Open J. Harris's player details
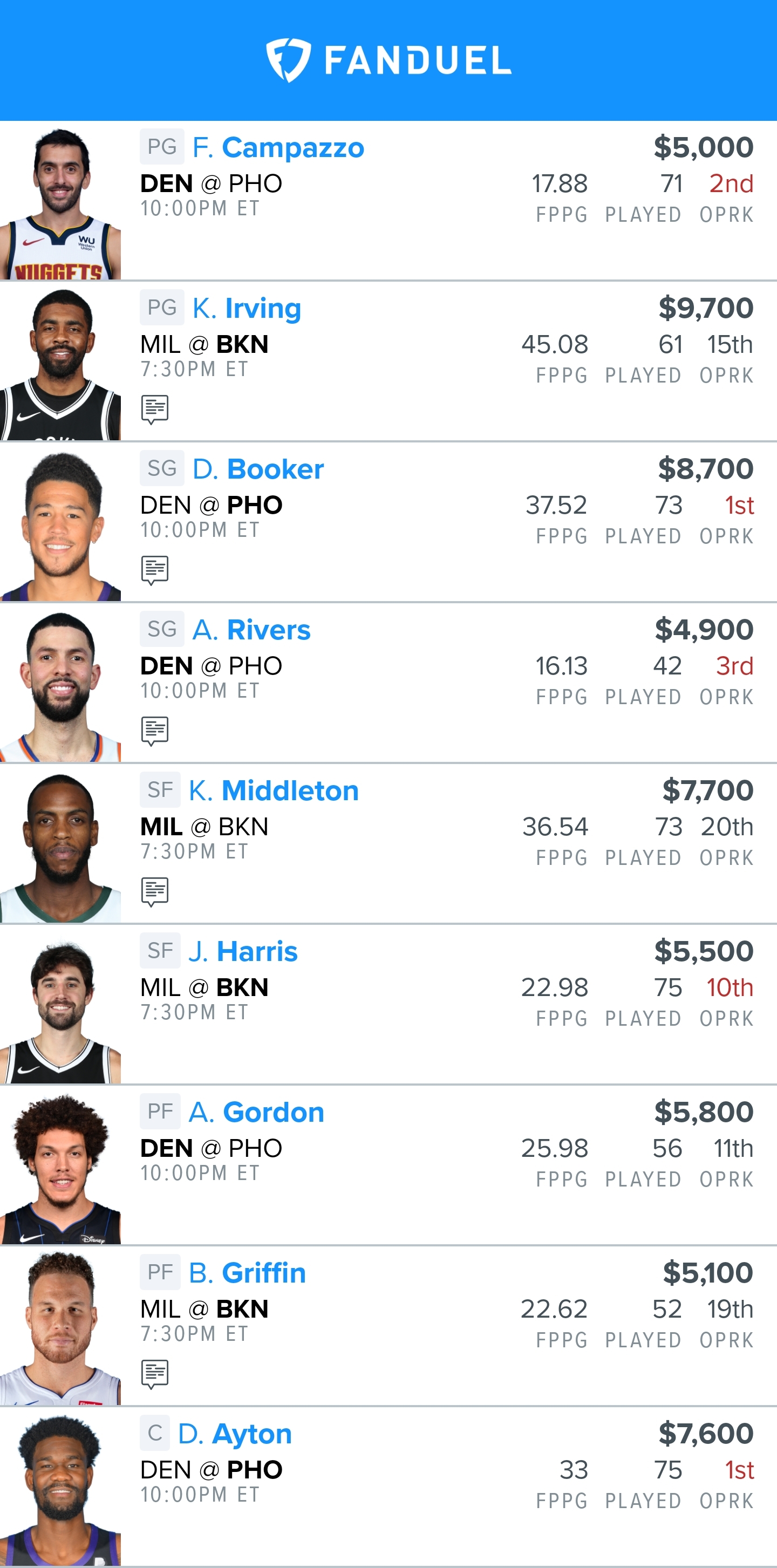Screen dimensions: 777x1568 tap(388, 1004)
